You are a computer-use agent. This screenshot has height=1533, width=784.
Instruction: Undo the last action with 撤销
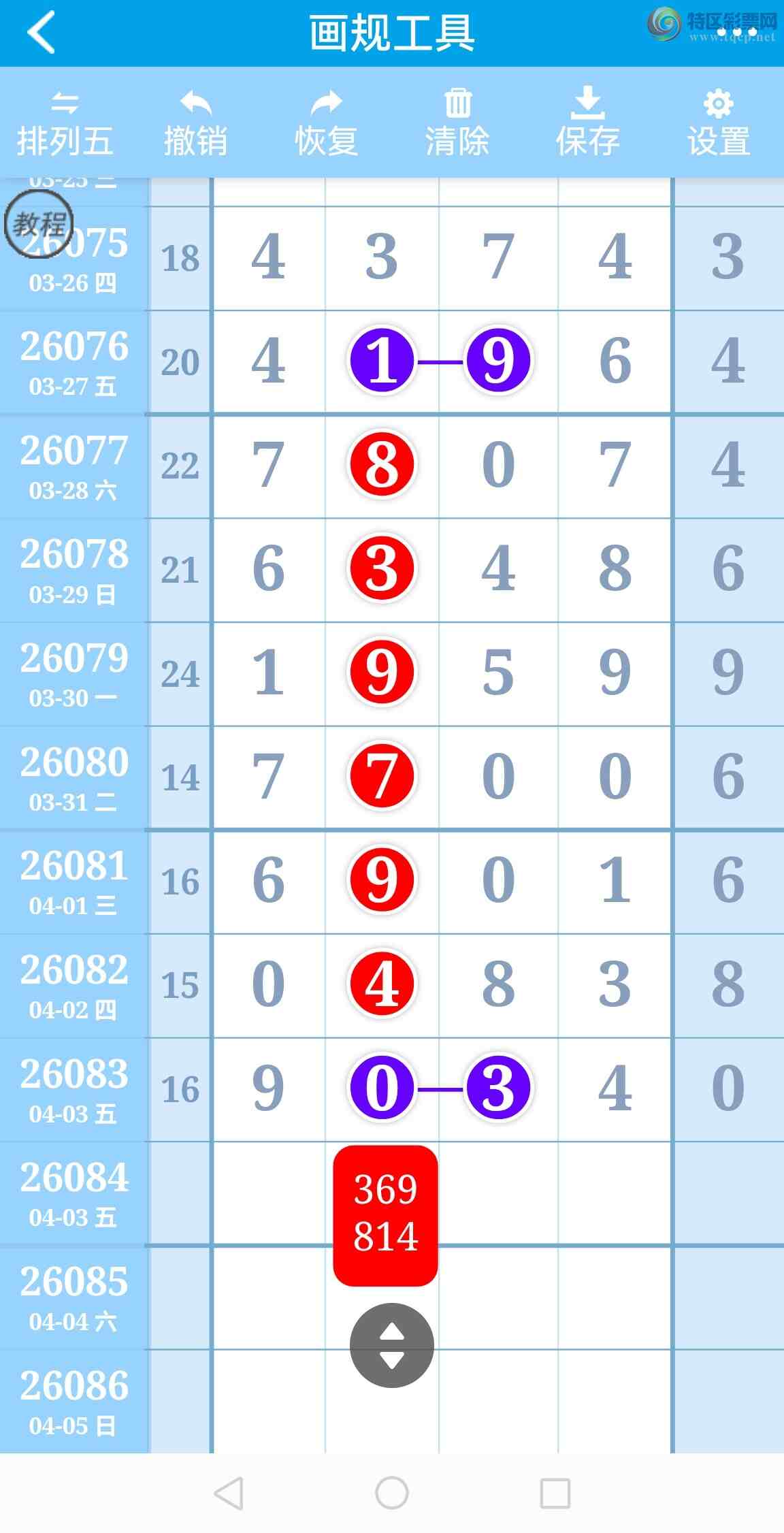pyautogui.click(x=195, y=125)
